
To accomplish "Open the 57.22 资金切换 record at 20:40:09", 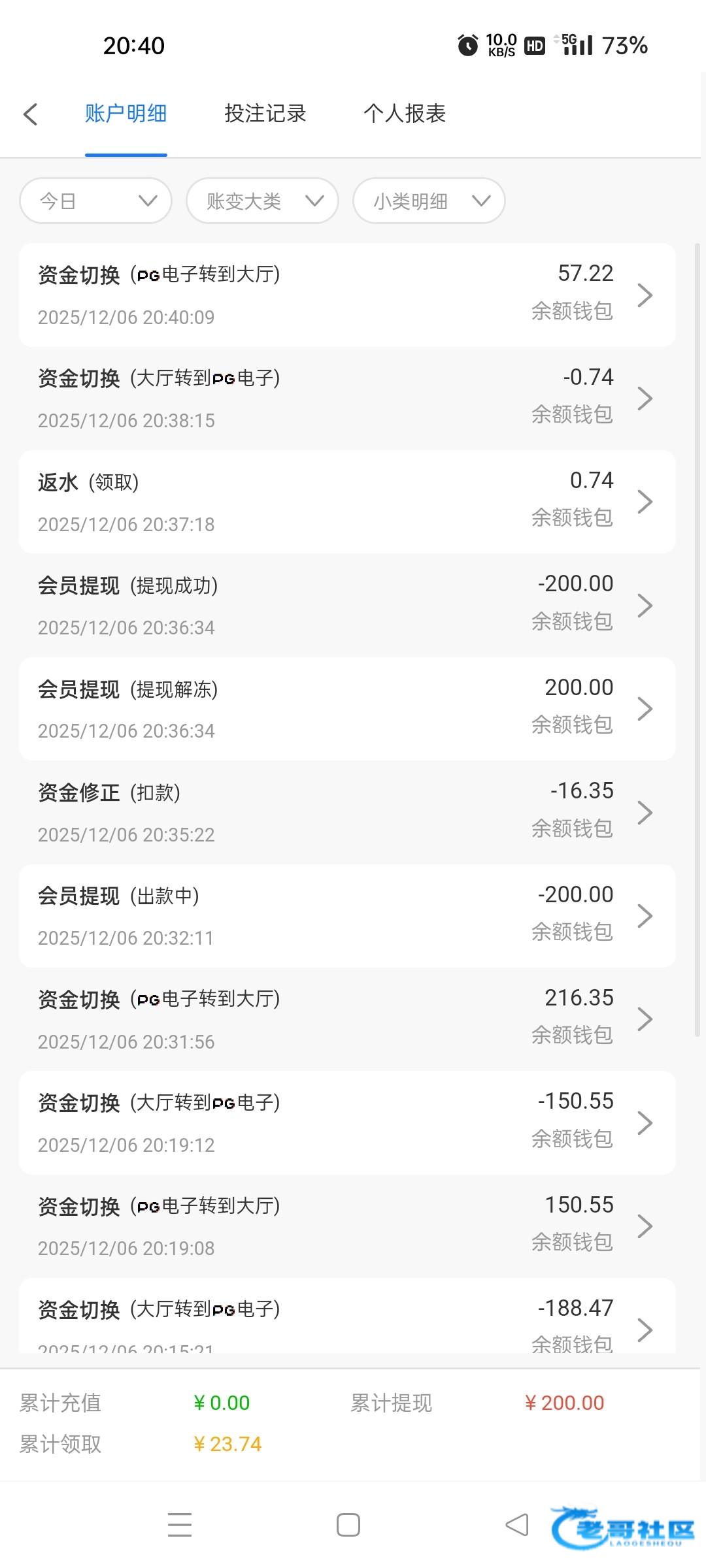I will click(x=346, y=295).
